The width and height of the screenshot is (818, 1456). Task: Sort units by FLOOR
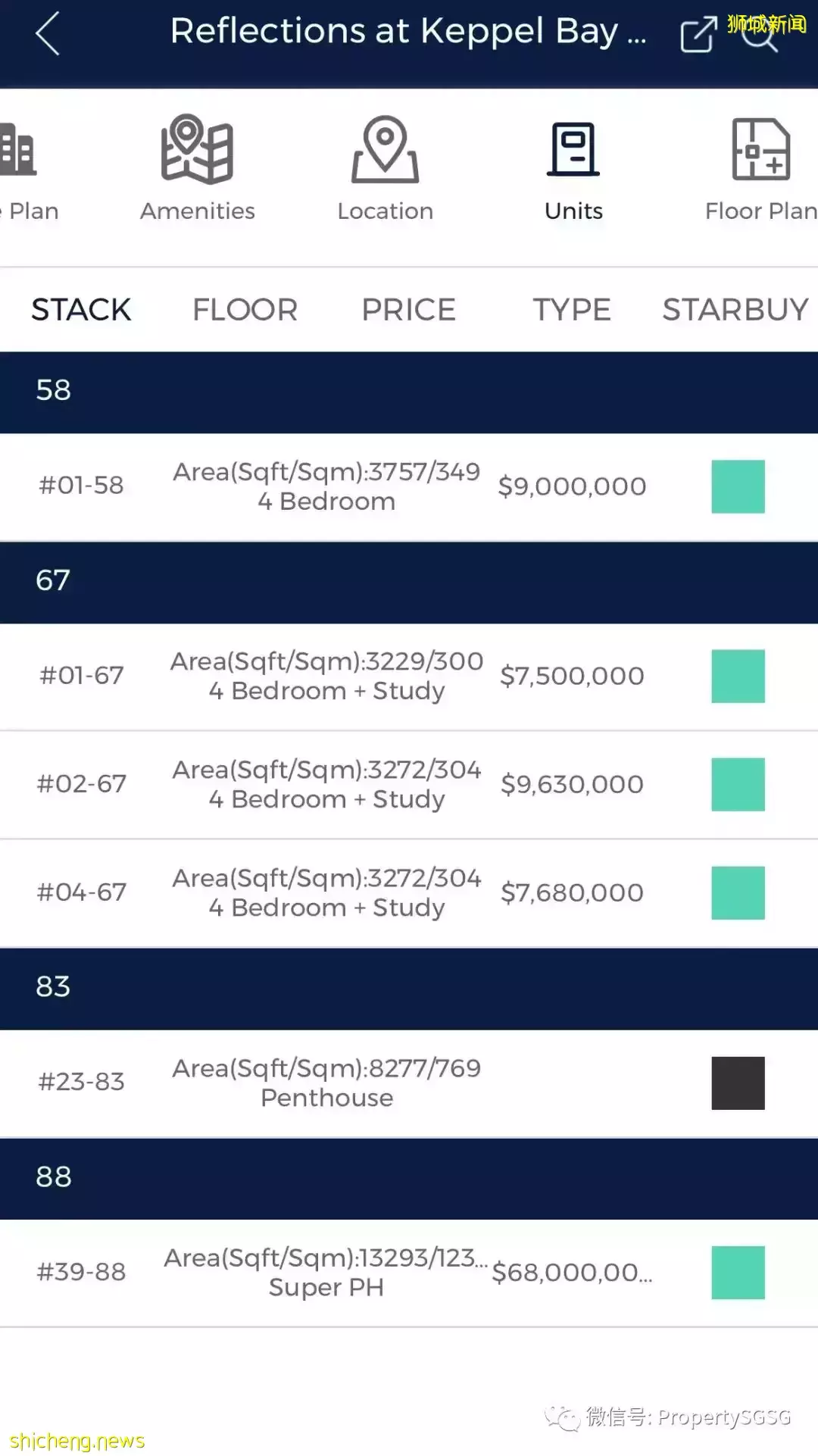(245, 310)
